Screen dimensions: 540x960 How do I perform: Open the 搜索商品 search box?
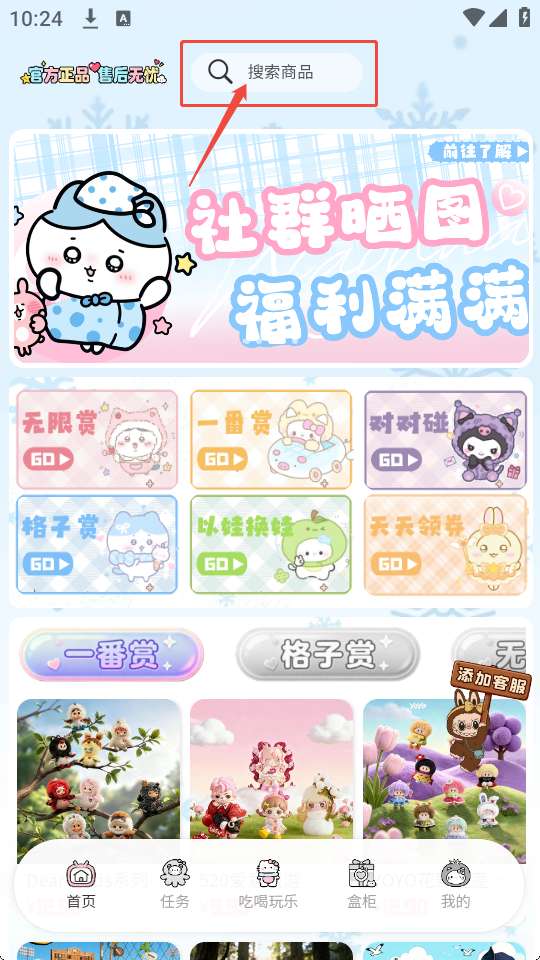pos(277,72)
